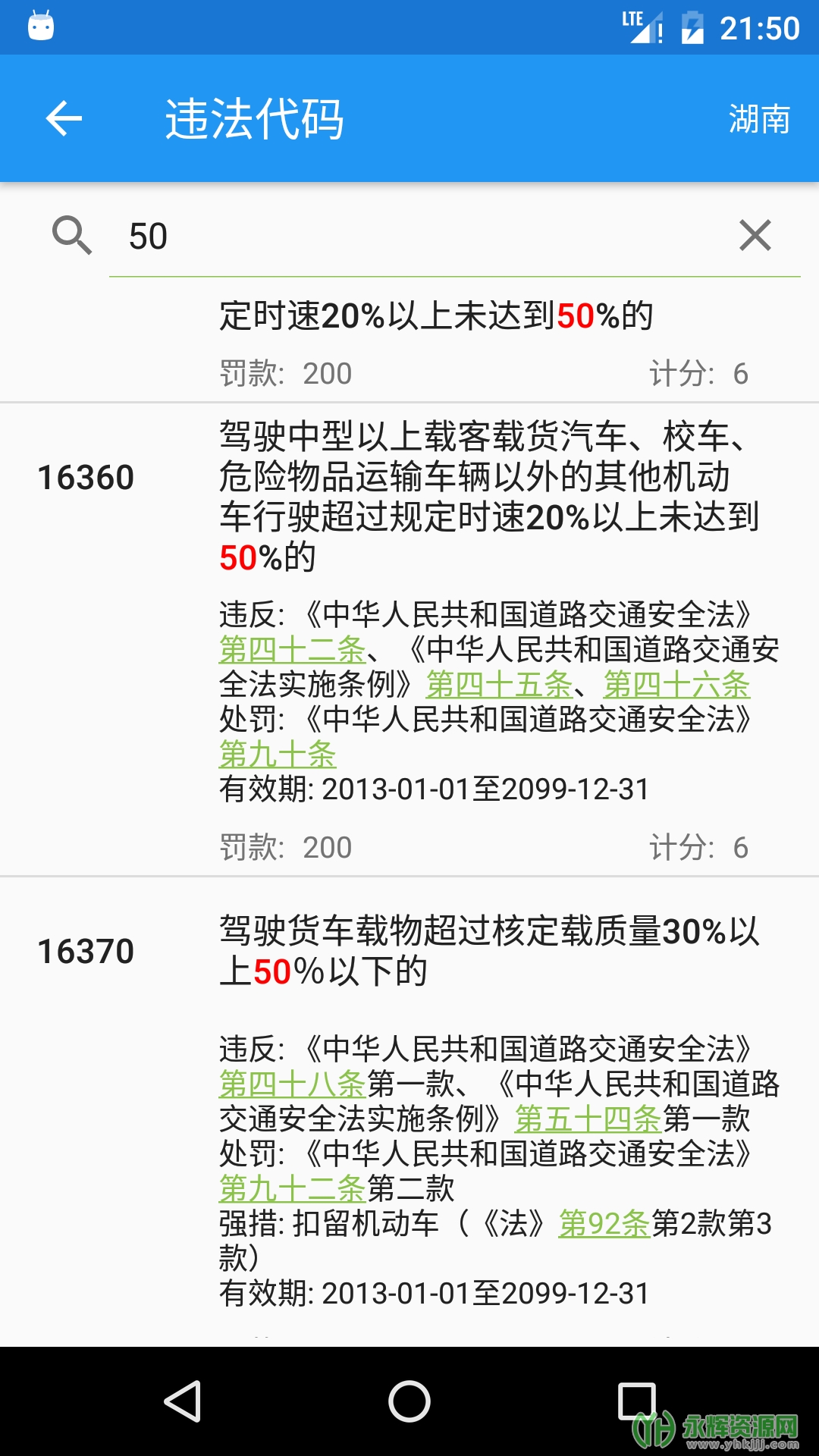The height and width of the screenshot is (1456, 819).
Task: Tap the system home button
Action: (409, 1401)
